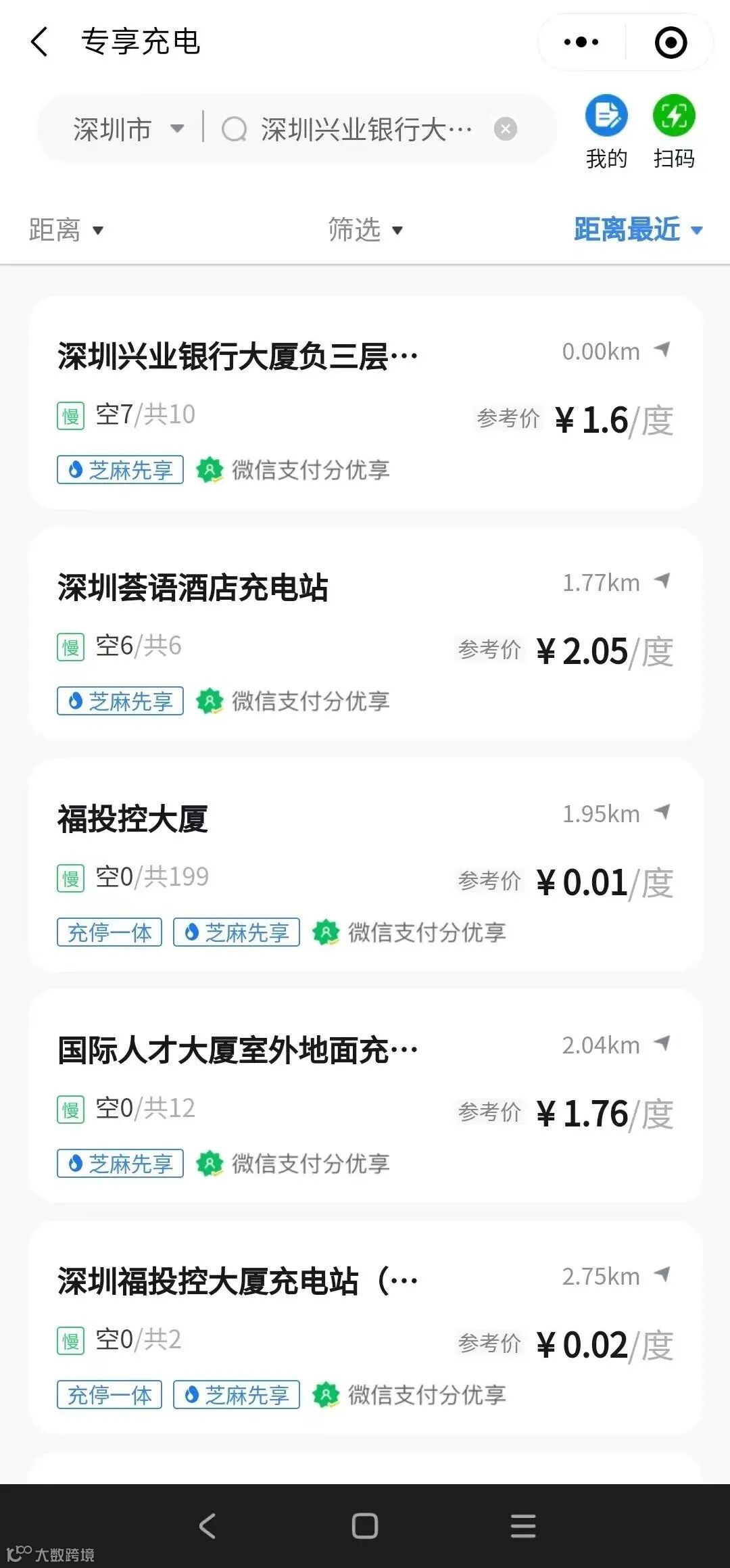Open the system recent apps menu
Image resolution: width=730 pixels, height=1568 pixels.
point(523,1526)
